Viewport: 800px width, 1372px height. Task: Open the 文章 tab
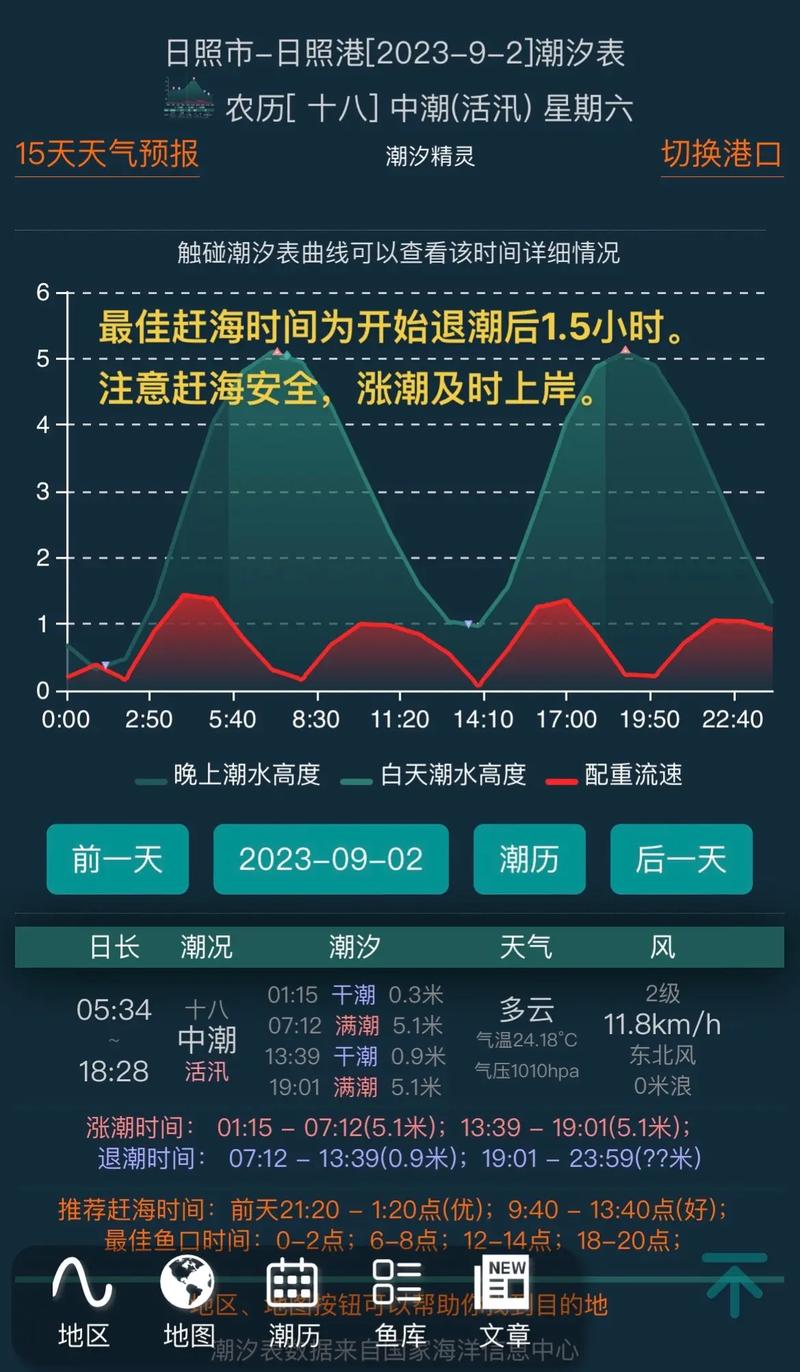[x=504, y=1301]
